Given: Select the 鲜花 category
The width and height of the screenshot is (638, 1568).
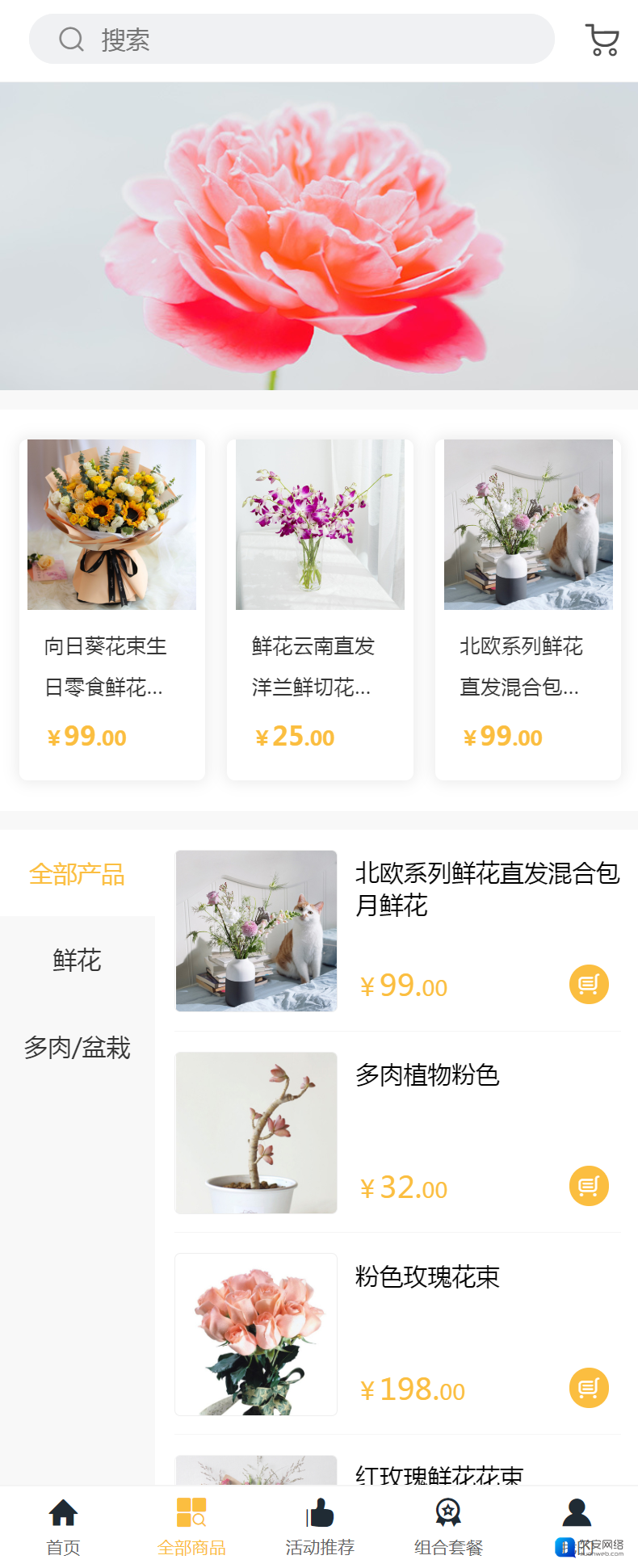Looking at the screenshot, I should [77, 961].
